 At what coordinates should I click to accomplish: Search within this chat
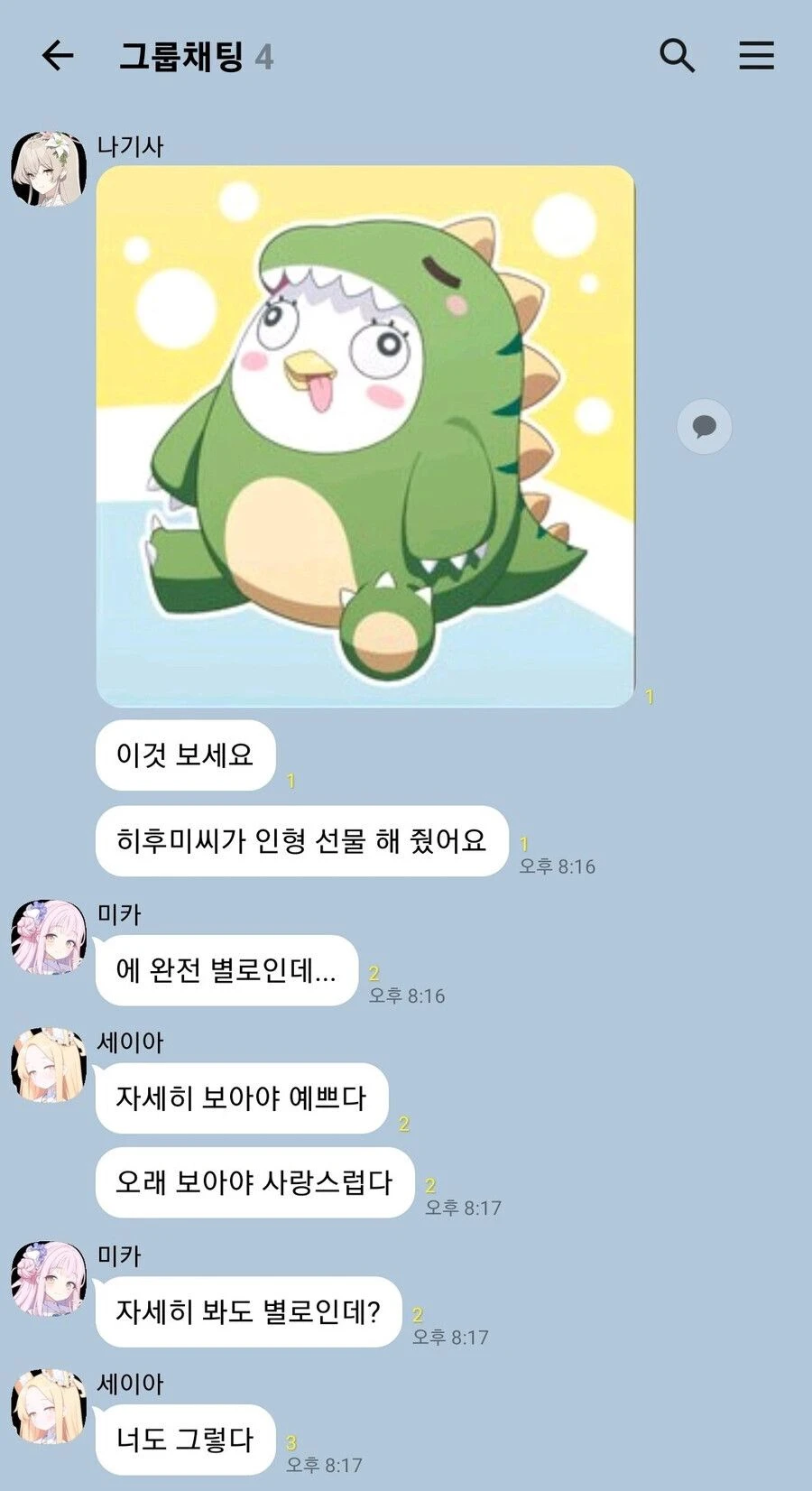(x=677, y=56)
